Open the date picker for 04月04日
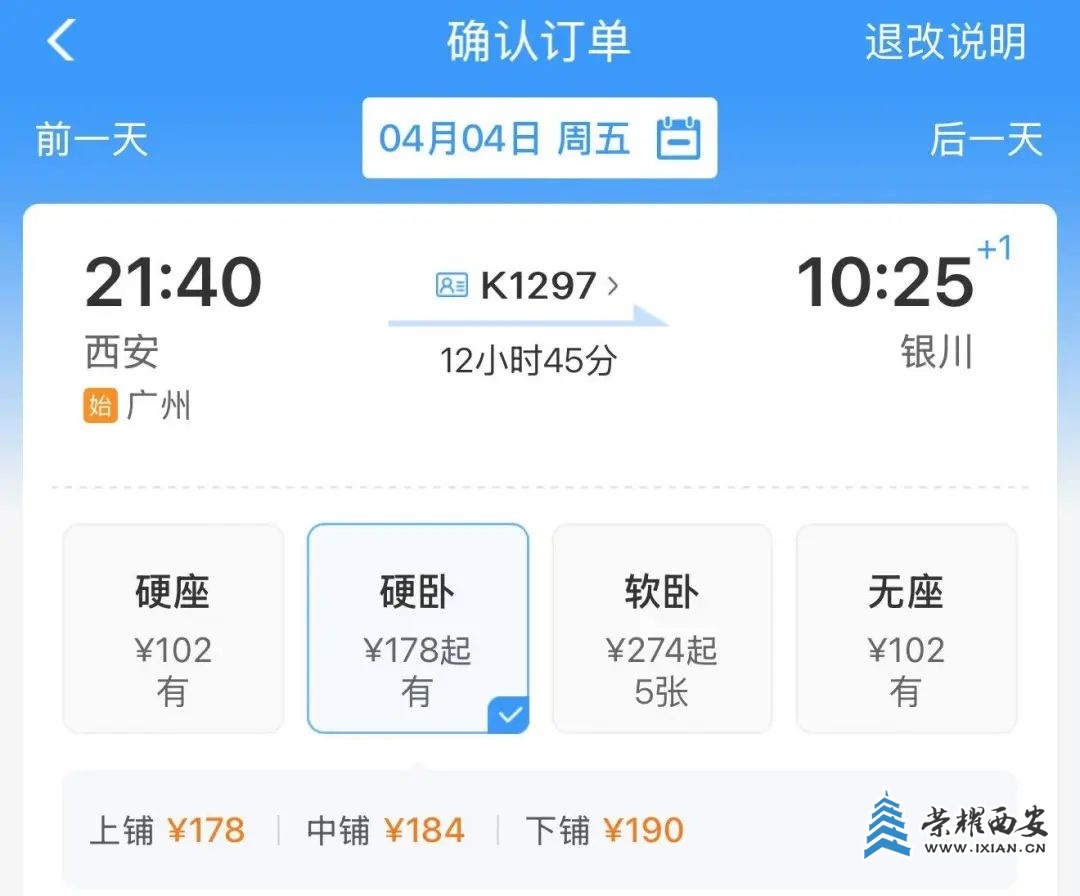Viewport: 1080px width, 896px height. tap(539, 138)
